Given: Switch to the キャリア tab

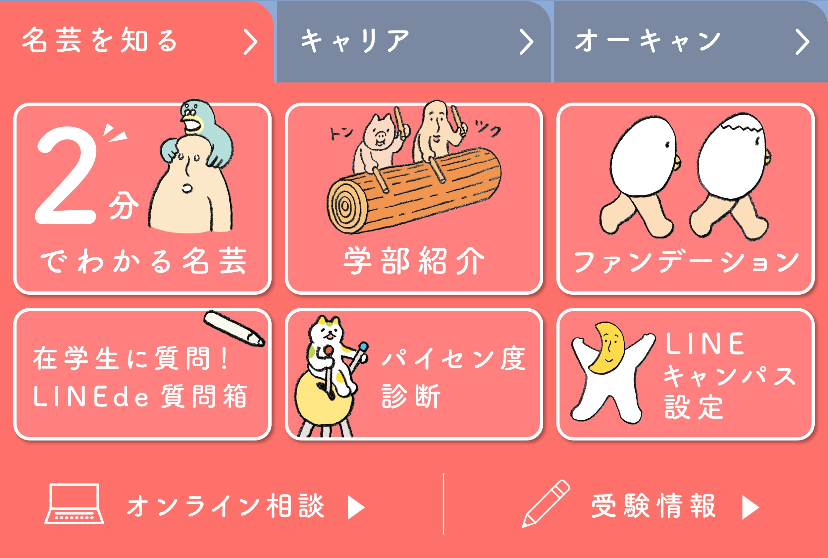Looking at the screenshot, I should (413, 42).
